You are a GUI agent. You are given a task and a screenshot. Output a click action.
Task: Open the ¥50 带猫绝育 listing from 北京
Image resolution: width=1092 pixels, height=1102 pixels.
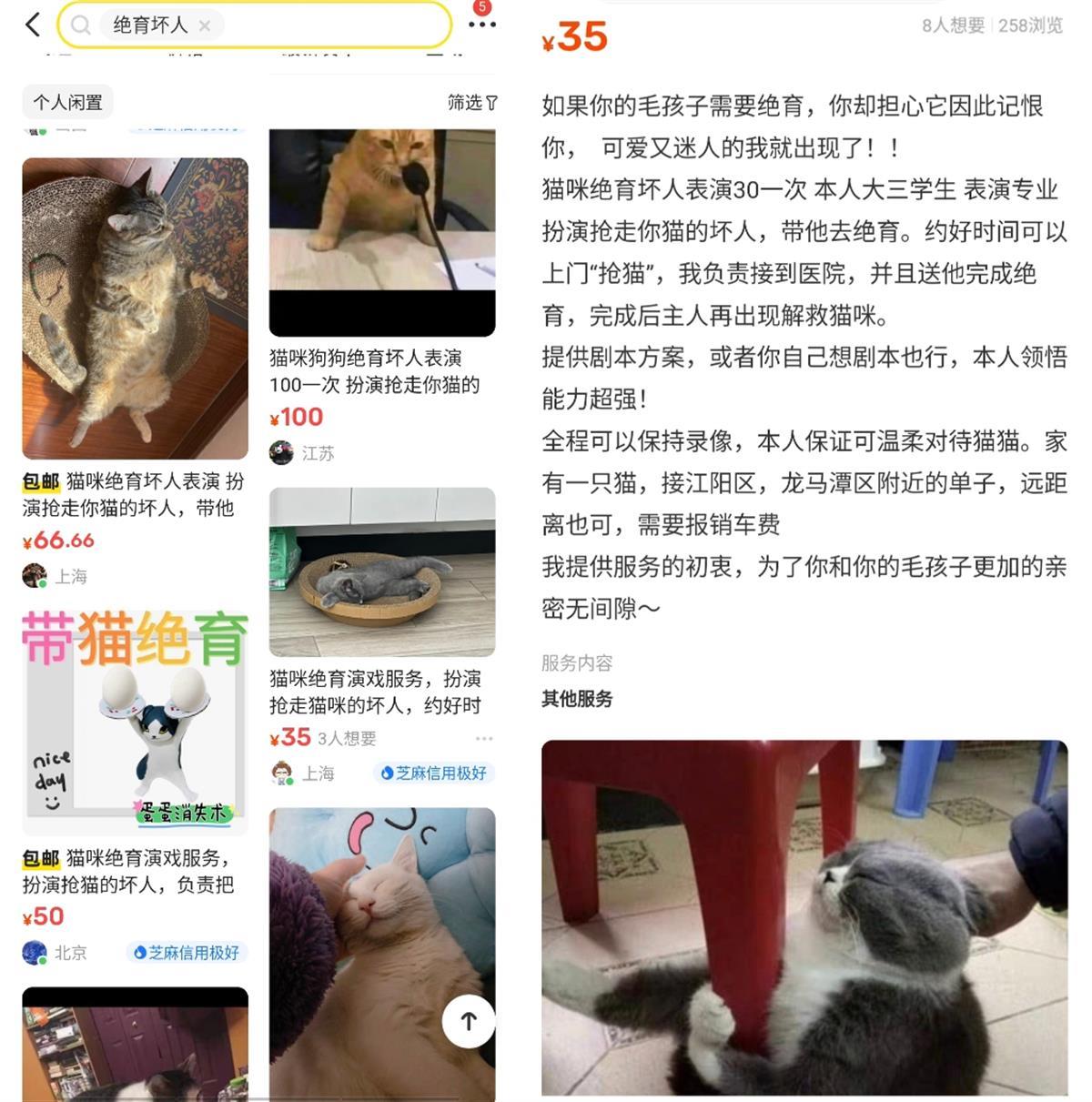(135, 723)
